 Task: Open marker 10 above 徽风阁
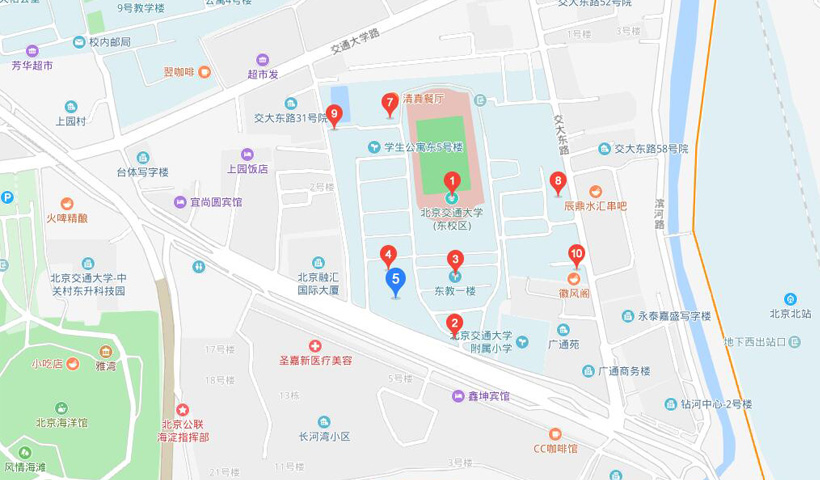coord(575,254)
